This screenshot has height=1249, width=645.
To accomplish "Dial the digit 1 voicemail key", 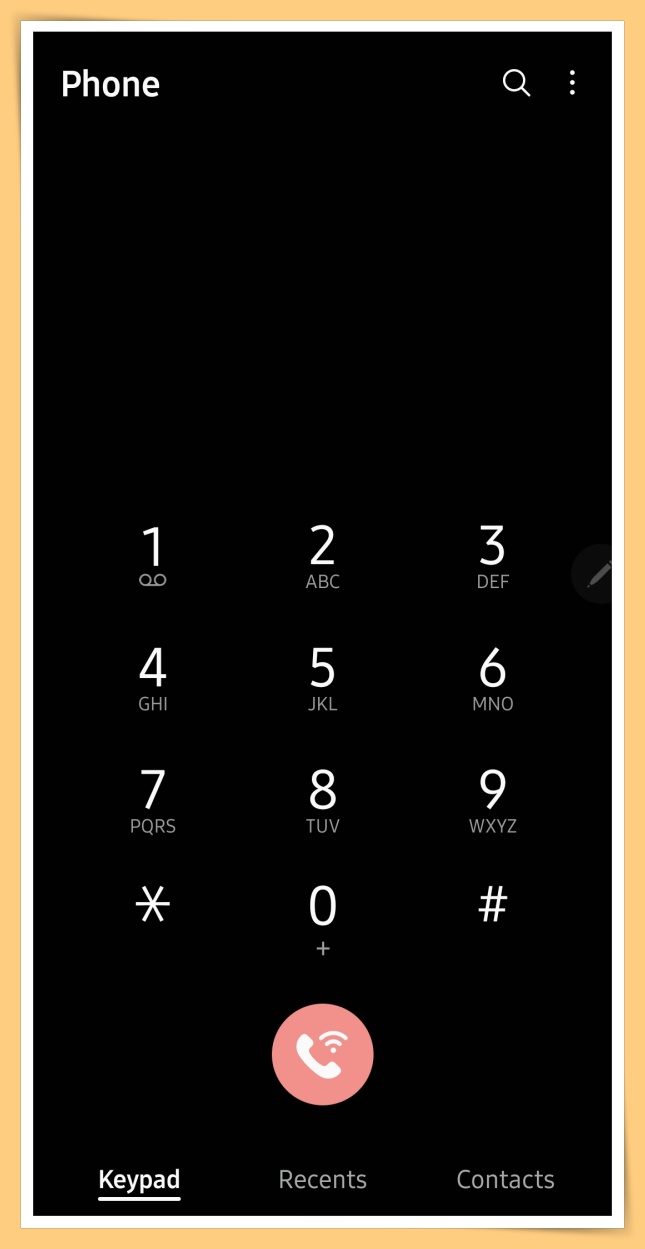I will [152, 556].
